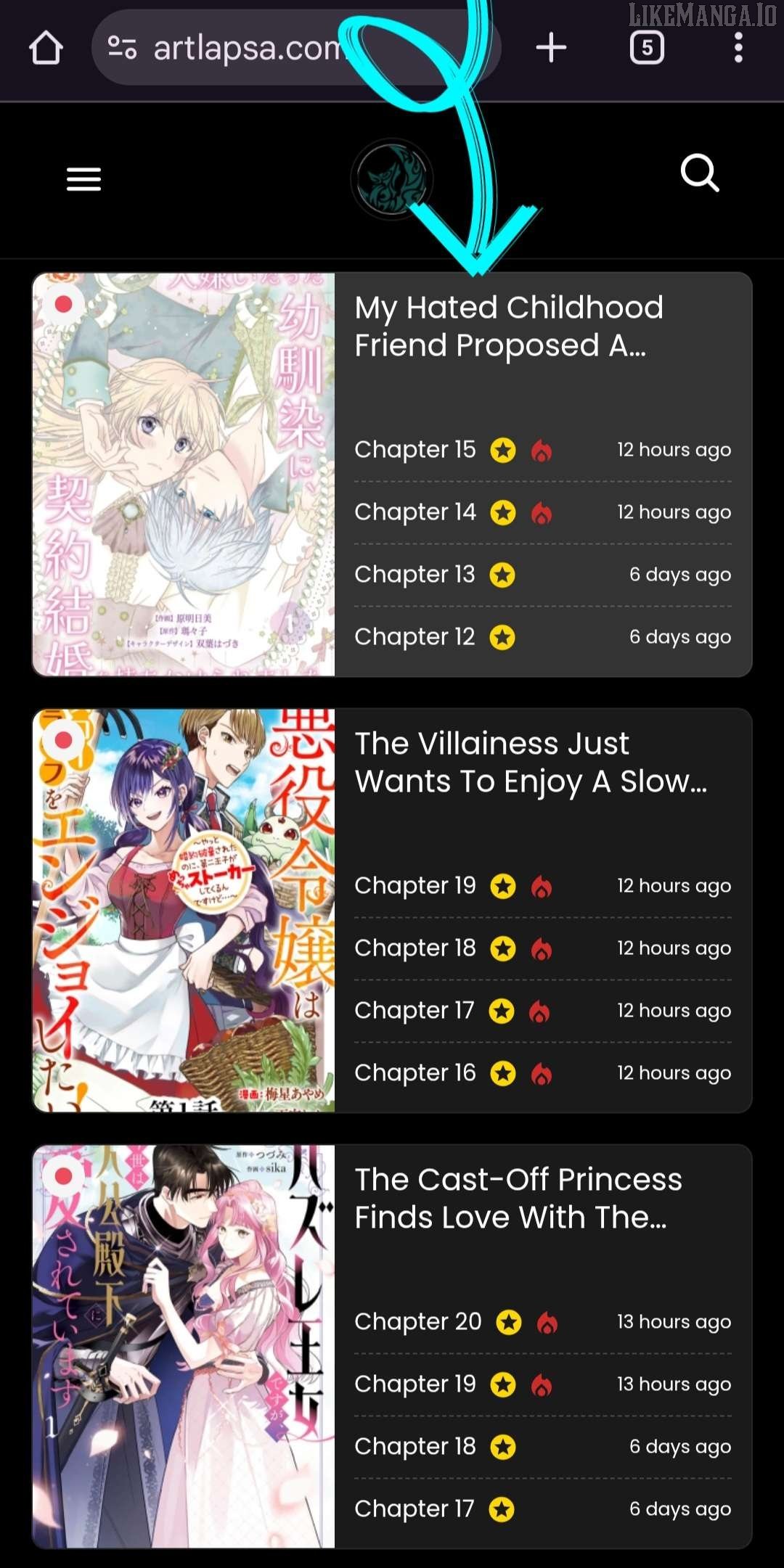Open The Villainess Just Wants To Enjoy title
The image size is (784, 1568).
[x=530, y=763]
